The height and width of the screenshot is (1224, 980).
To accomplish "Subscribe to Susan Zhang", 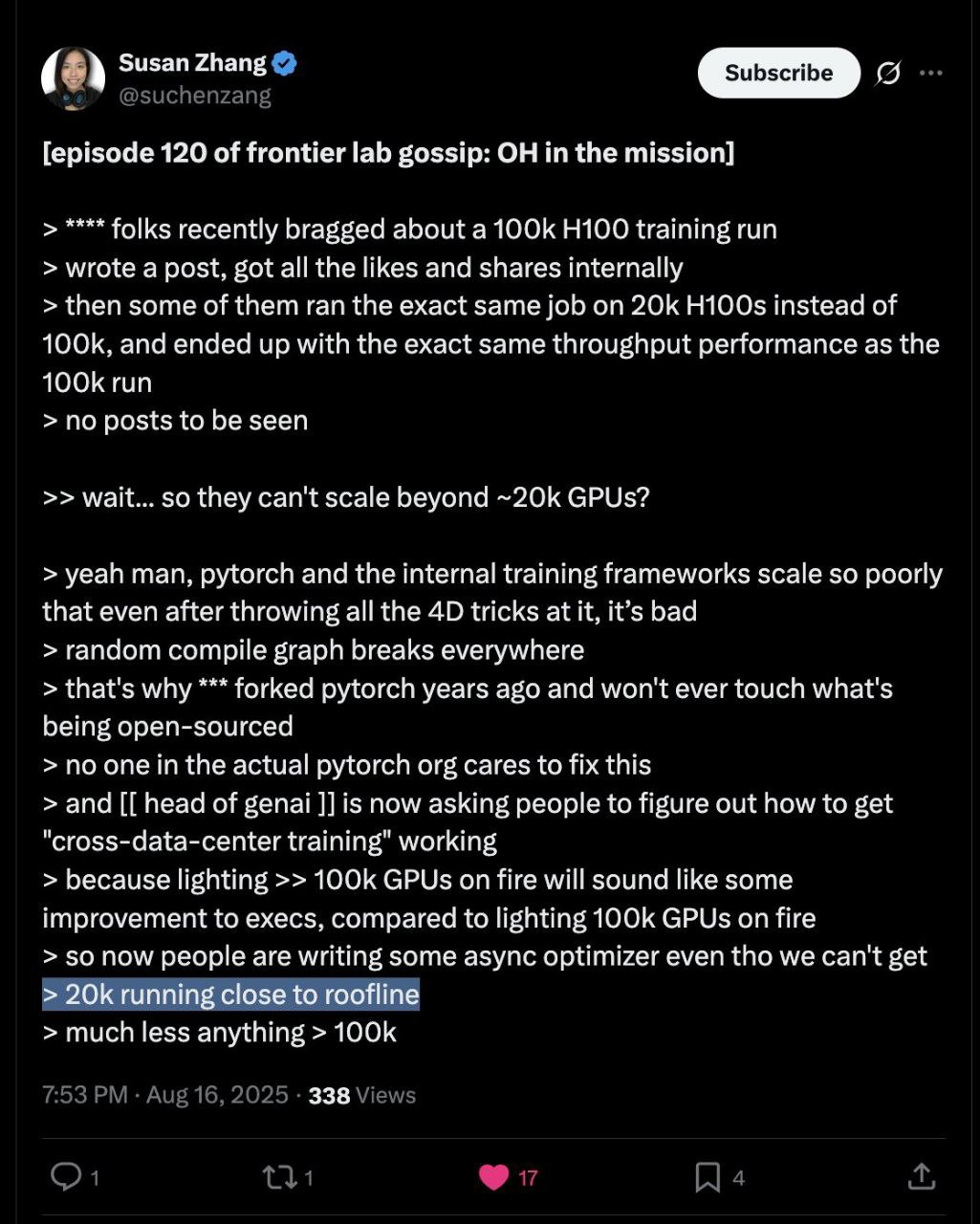I will (x=778, y=73).
